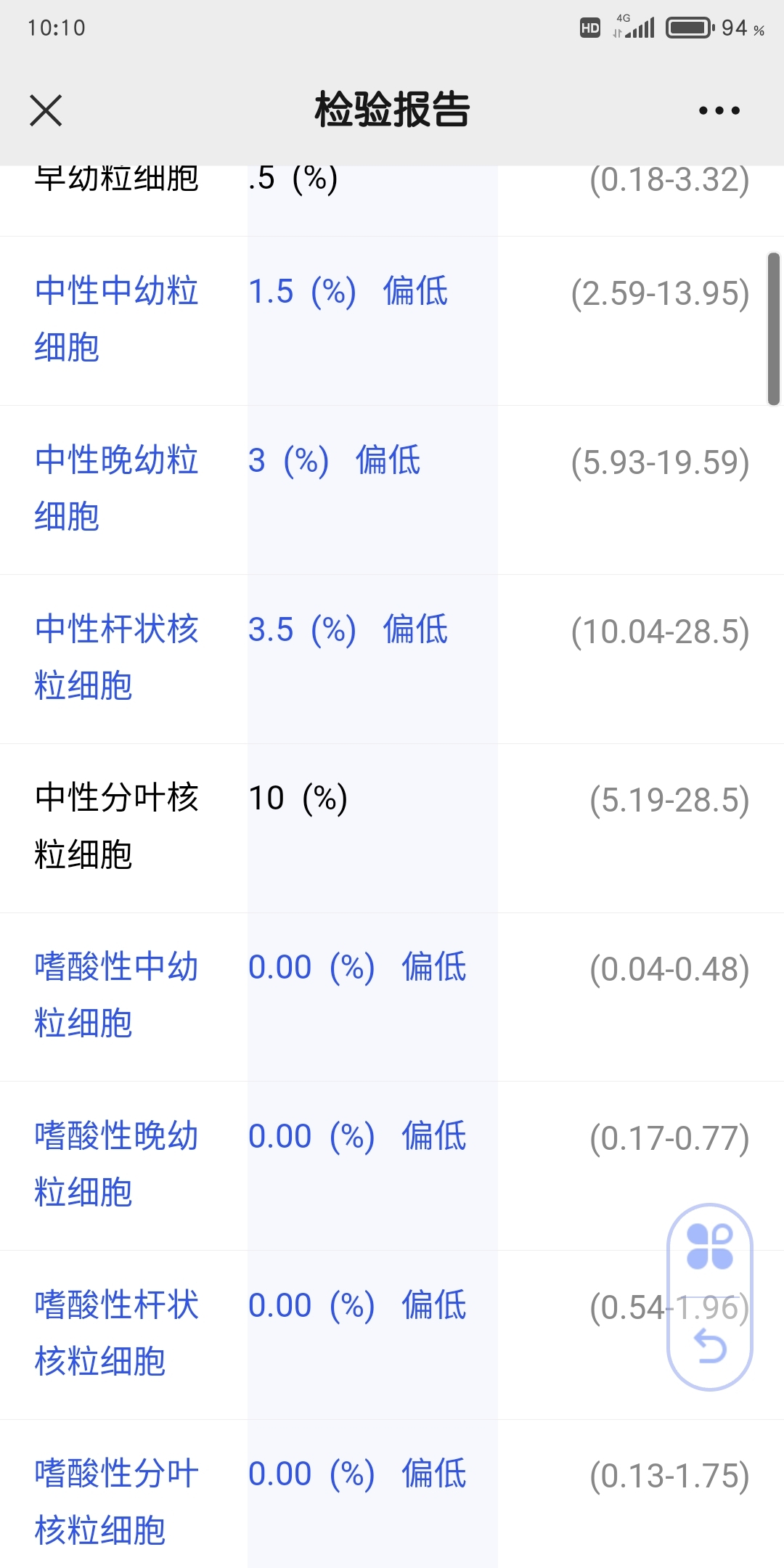
Task: Close the 检验报告 page
Action: pyautogui.click(x=46, y=110)
